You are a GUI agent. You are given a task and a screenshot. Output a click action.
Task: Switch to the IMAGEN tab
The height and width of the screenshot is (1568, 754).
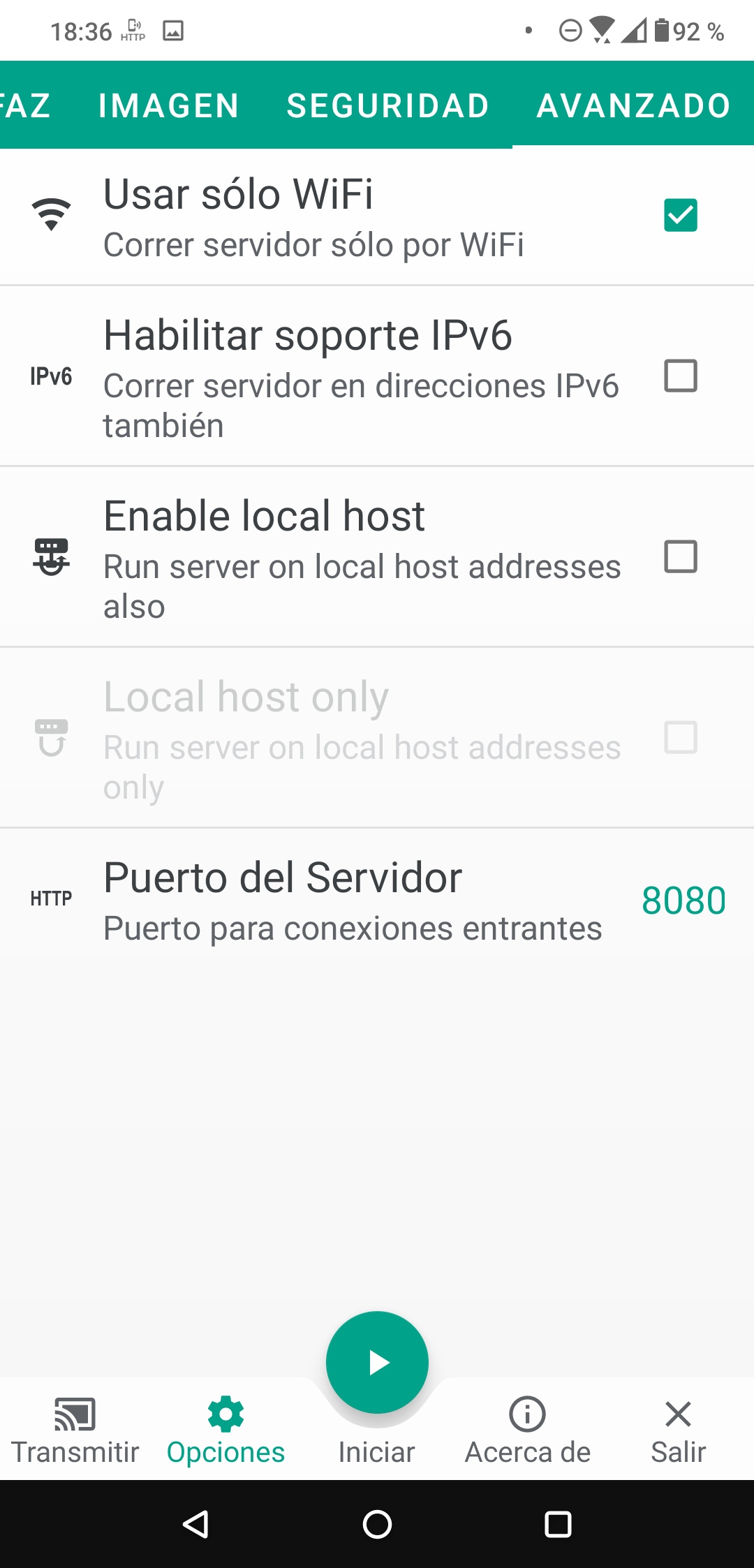pyautogui.click(x=168, y=106)
